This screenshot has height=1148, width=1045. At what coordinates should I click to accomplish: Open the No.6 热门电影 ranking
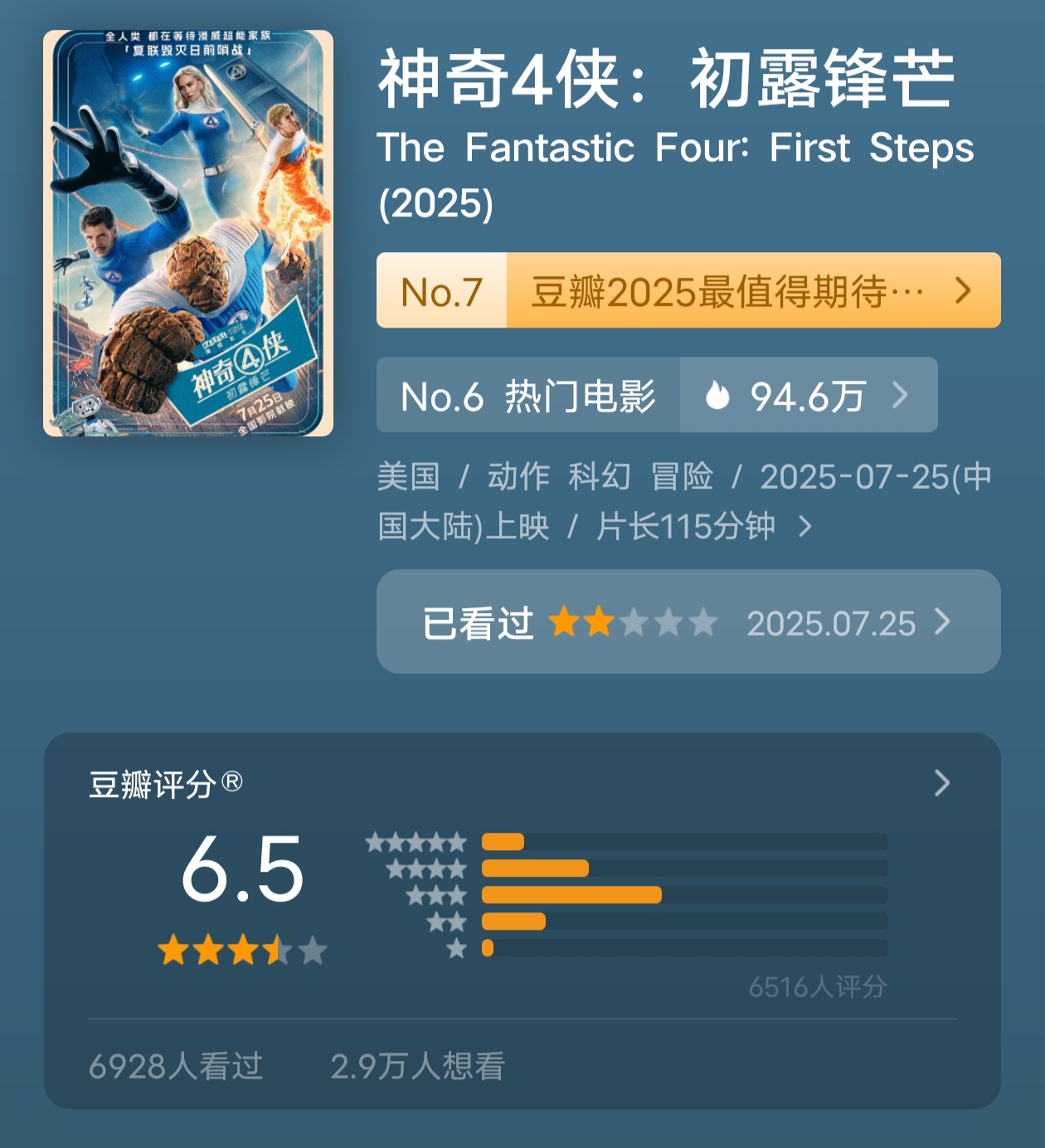(x=528, y=396)
